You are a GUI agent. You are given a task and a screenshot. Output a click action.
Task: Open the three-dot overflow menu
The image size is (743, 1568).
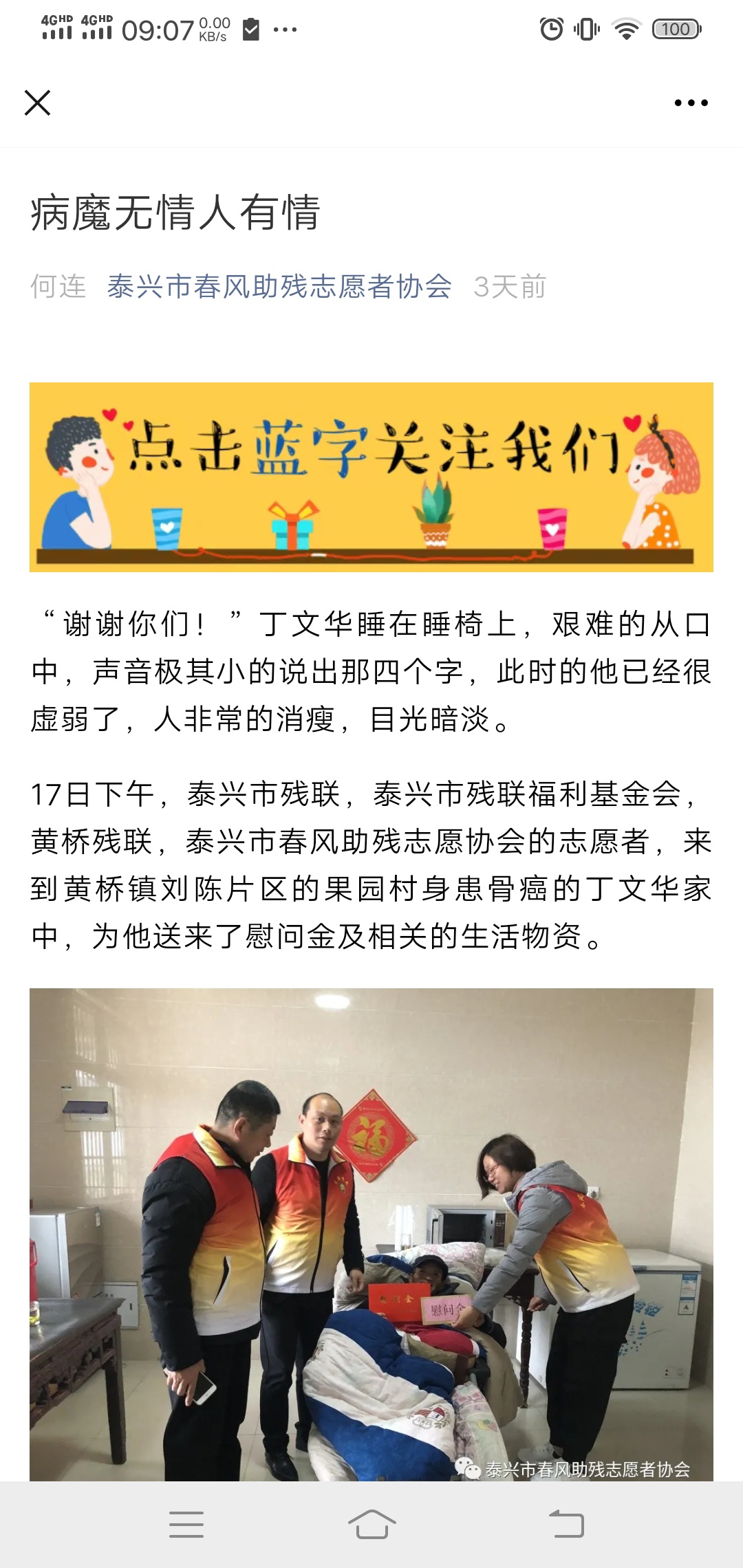(691, 103)
